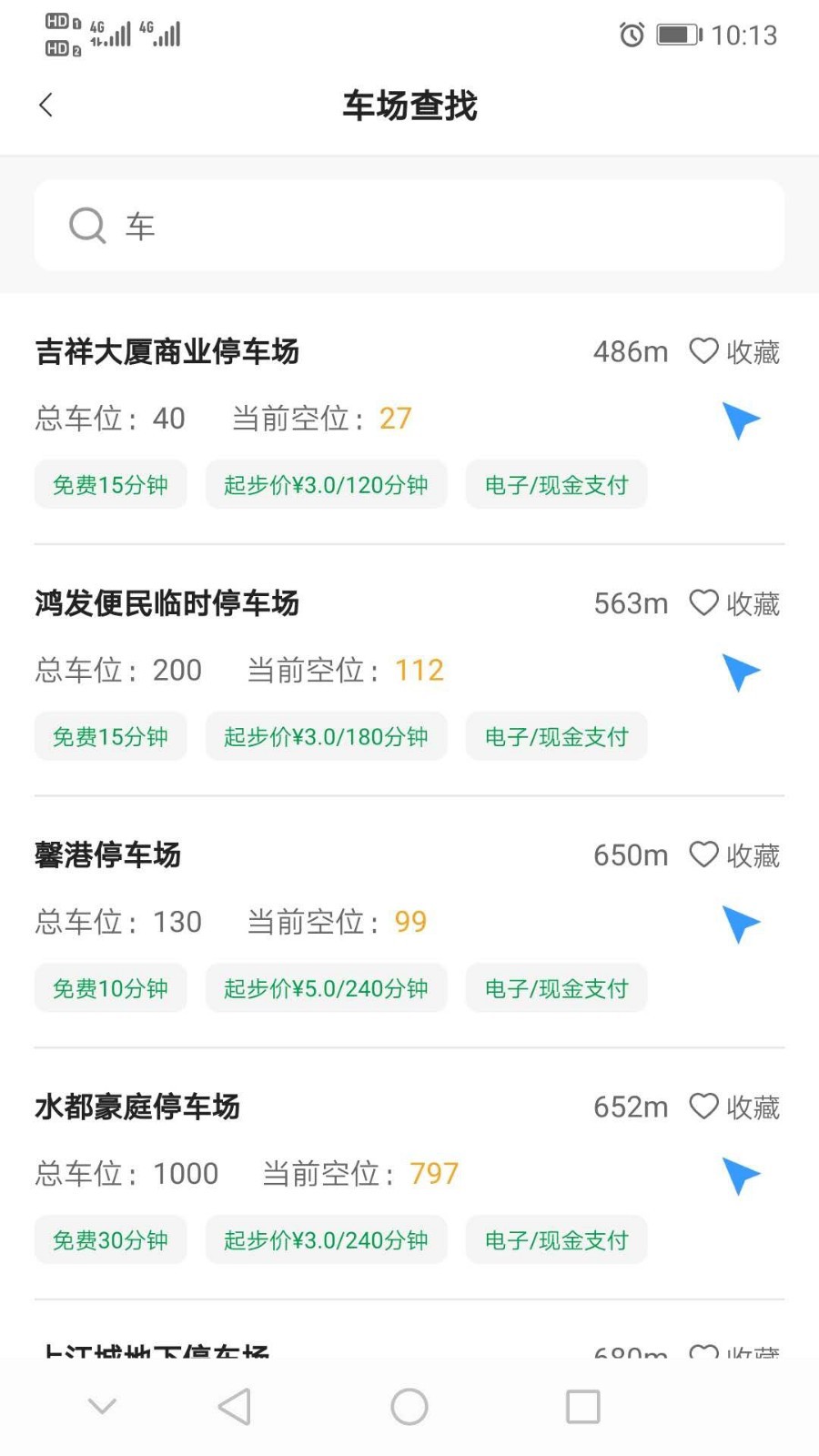Viewport: 819px width, 1456px height.
Task: Add 鸿发便民临时停车场 to favorites
Action: pyautogui.click(x=733, y=603)
